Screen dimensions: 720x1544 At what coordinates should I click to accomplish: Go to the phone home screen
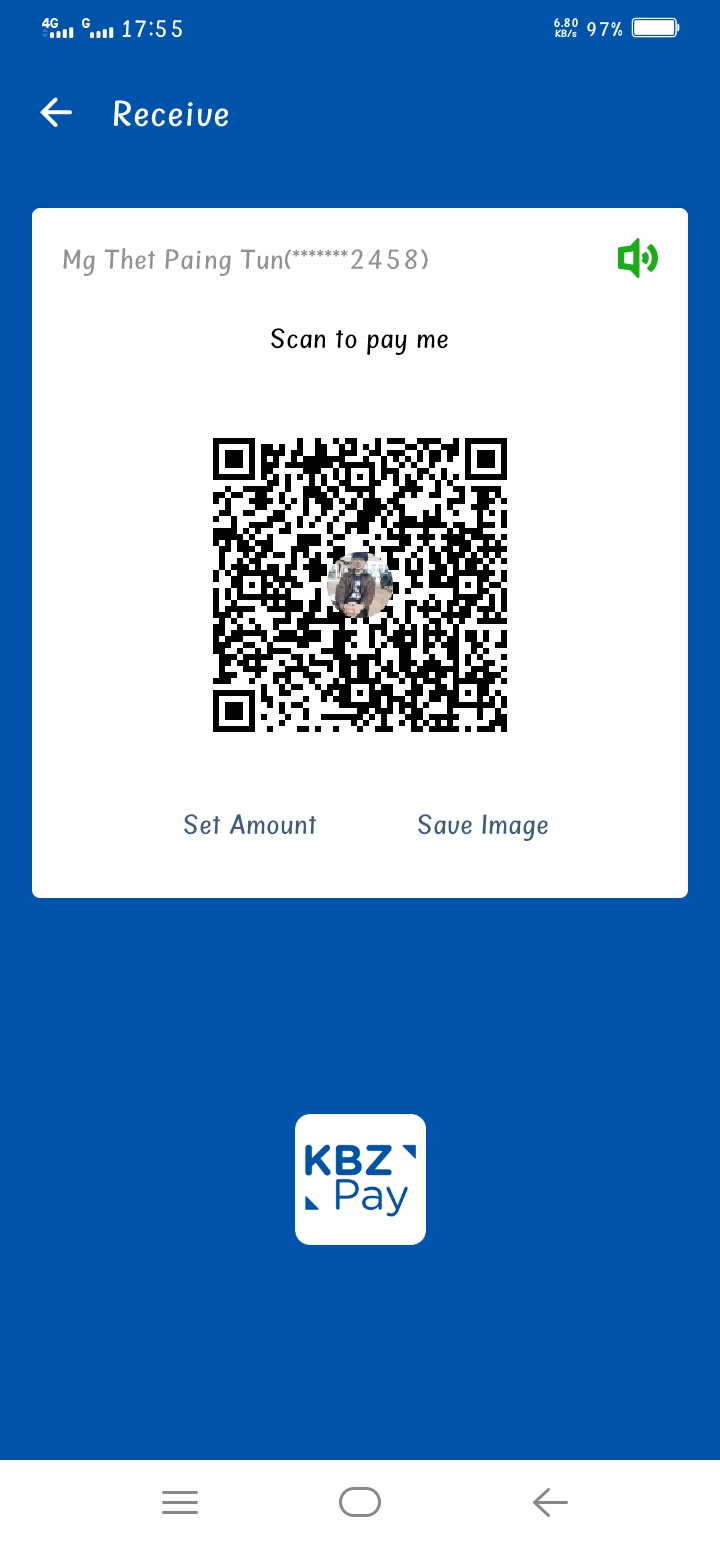coord(360,1501)
